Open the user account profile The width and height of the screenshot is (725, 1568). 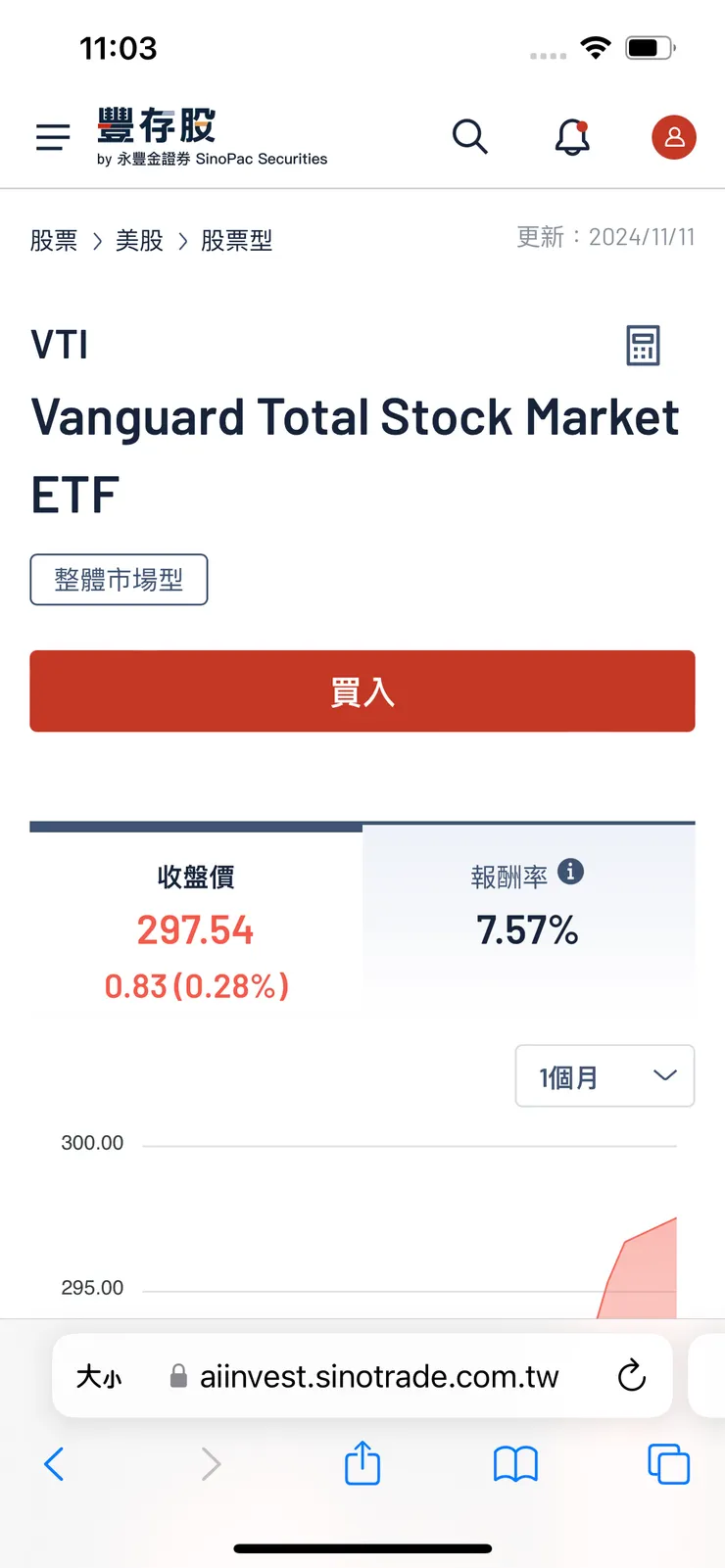click(674, 137)
